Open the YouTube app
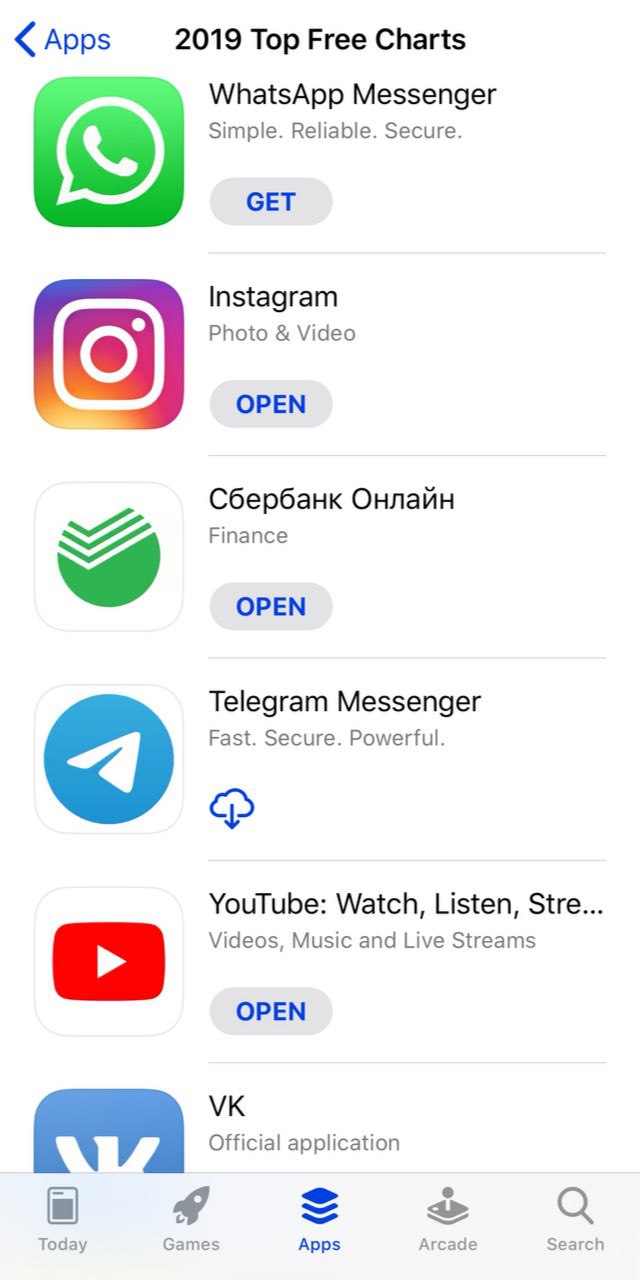The image size is (640, 1280). pos(270,1011)
